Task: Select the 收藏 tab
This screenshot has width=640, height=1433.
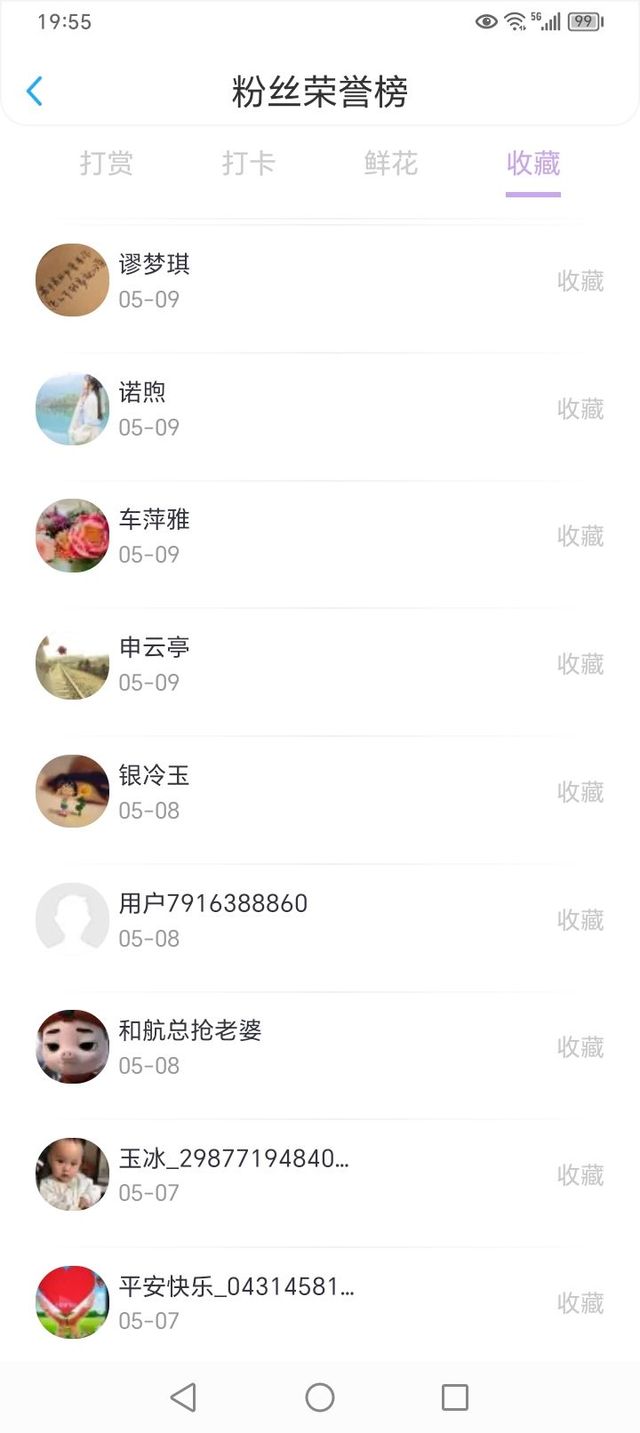Action: 533,163
